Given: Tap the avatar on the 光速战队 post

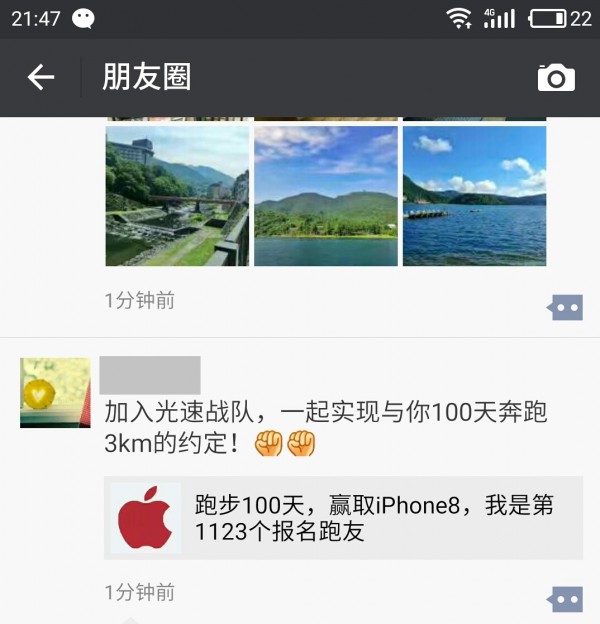Looking at the screenshot, I should pos(55,393).
